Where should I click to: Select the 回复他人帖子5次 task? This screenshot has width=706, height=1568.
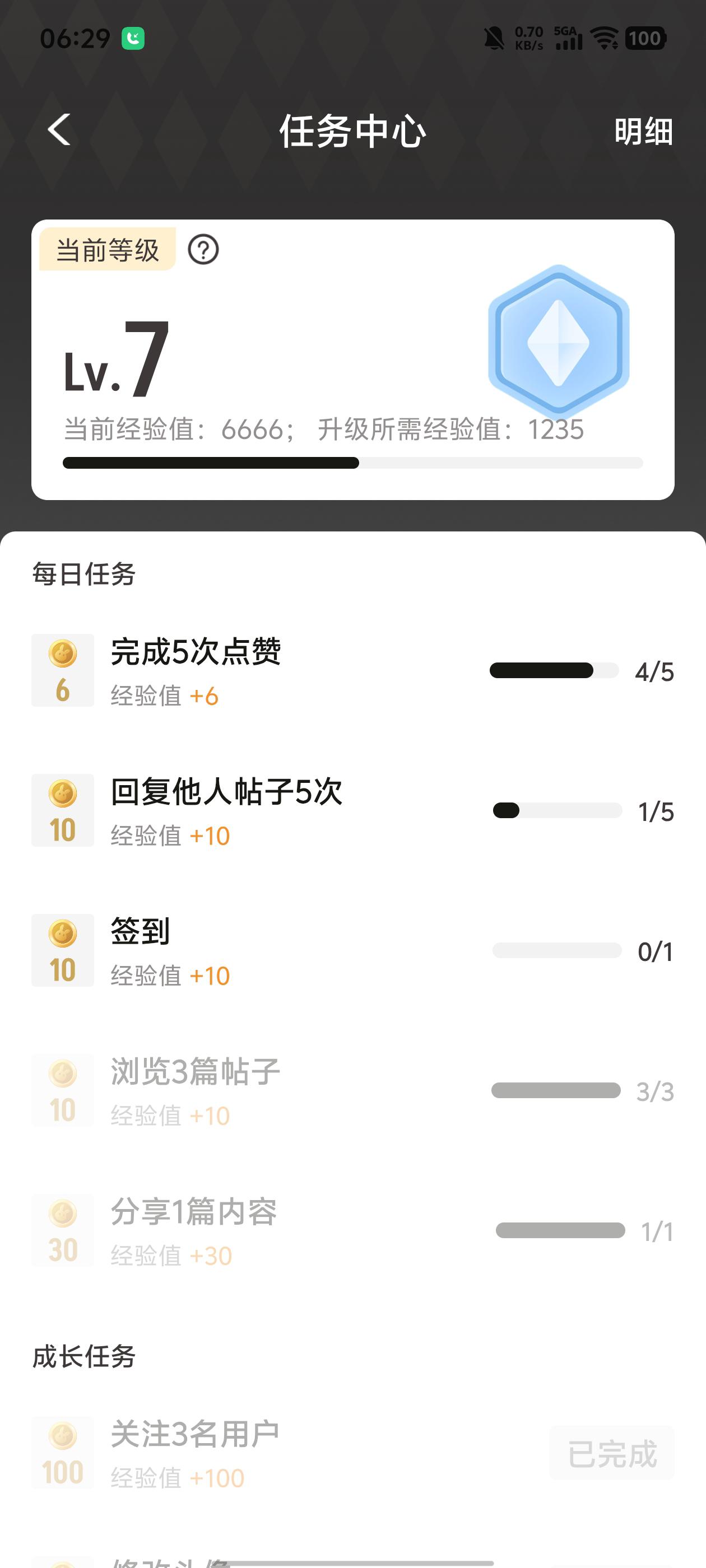(x=226, y=792)
